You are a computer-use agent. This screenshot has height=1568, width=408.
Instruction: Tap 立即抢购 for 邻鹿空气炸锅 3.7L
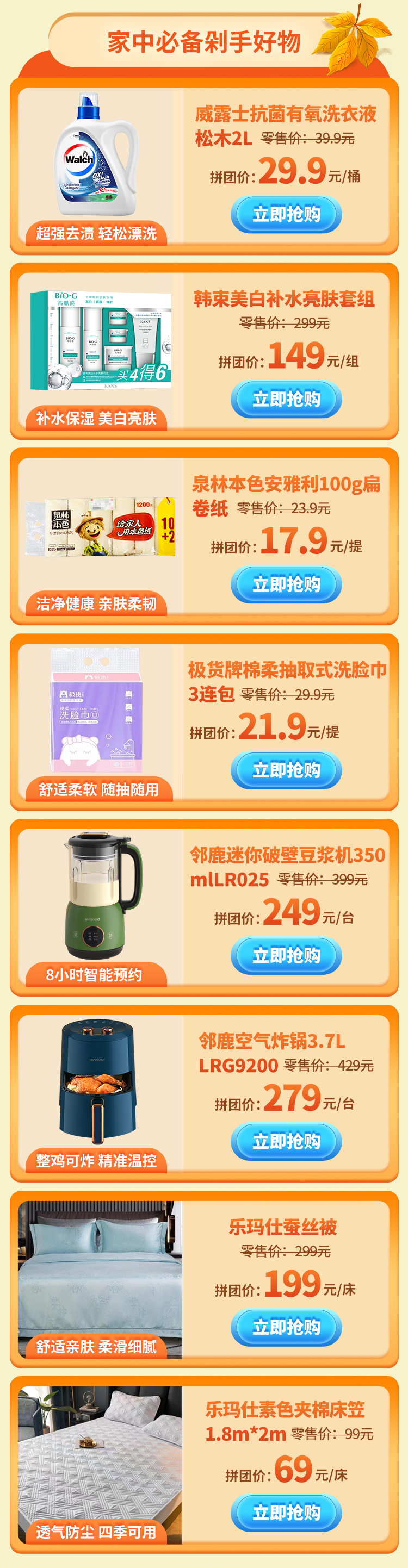click(x=286, y=1141)
